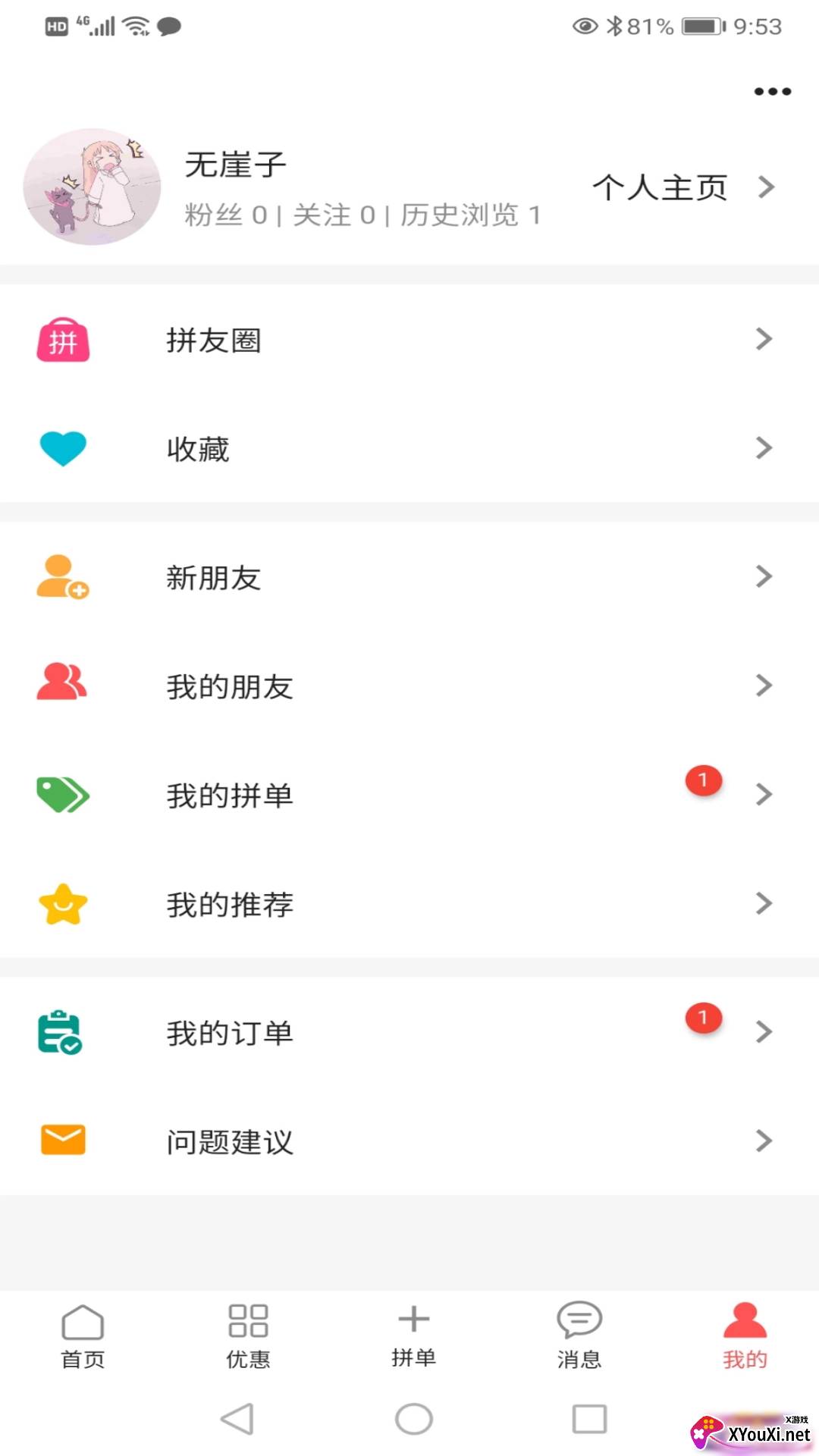Tap the system back button
Image resolution: width=819 pixels, height=1456 pixels.
(237, 1419)
